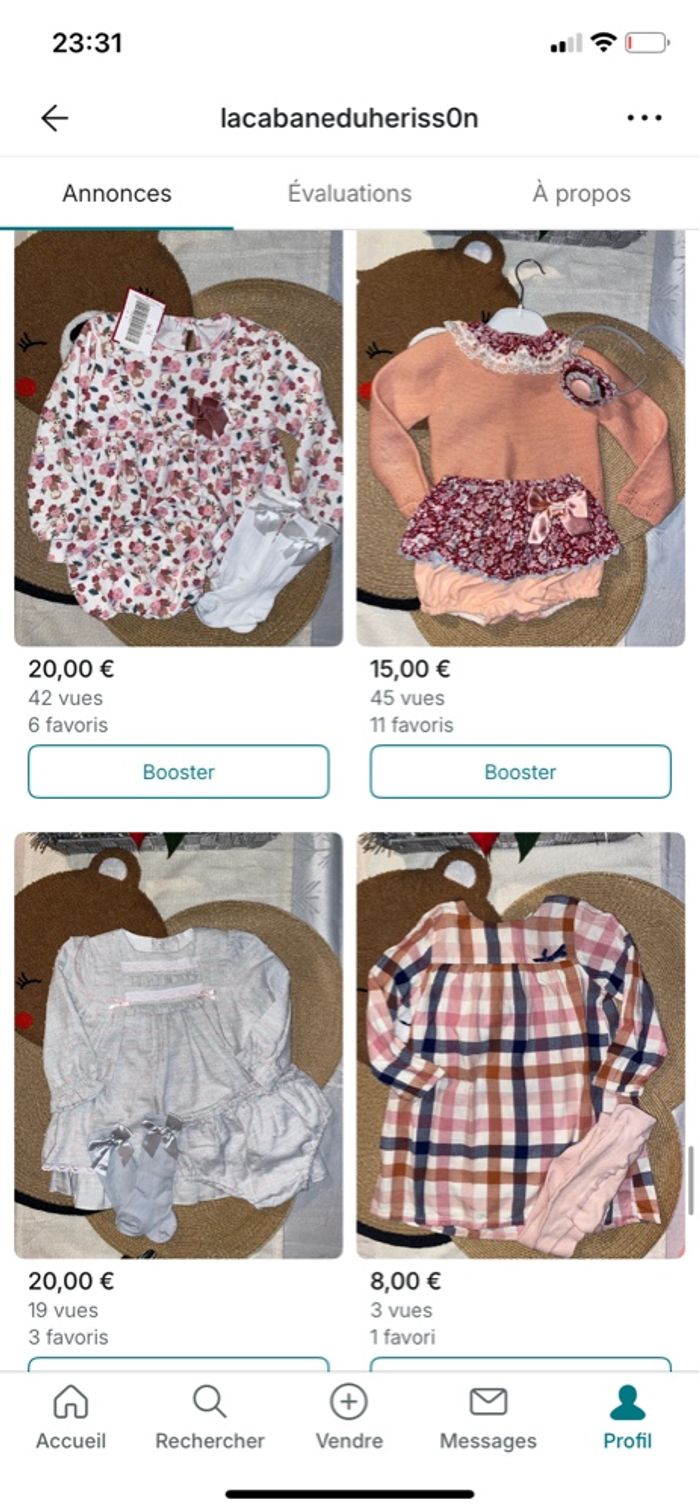View the plaid dress listing priced 8,00 €
700x1512 pixels.
520,1045
